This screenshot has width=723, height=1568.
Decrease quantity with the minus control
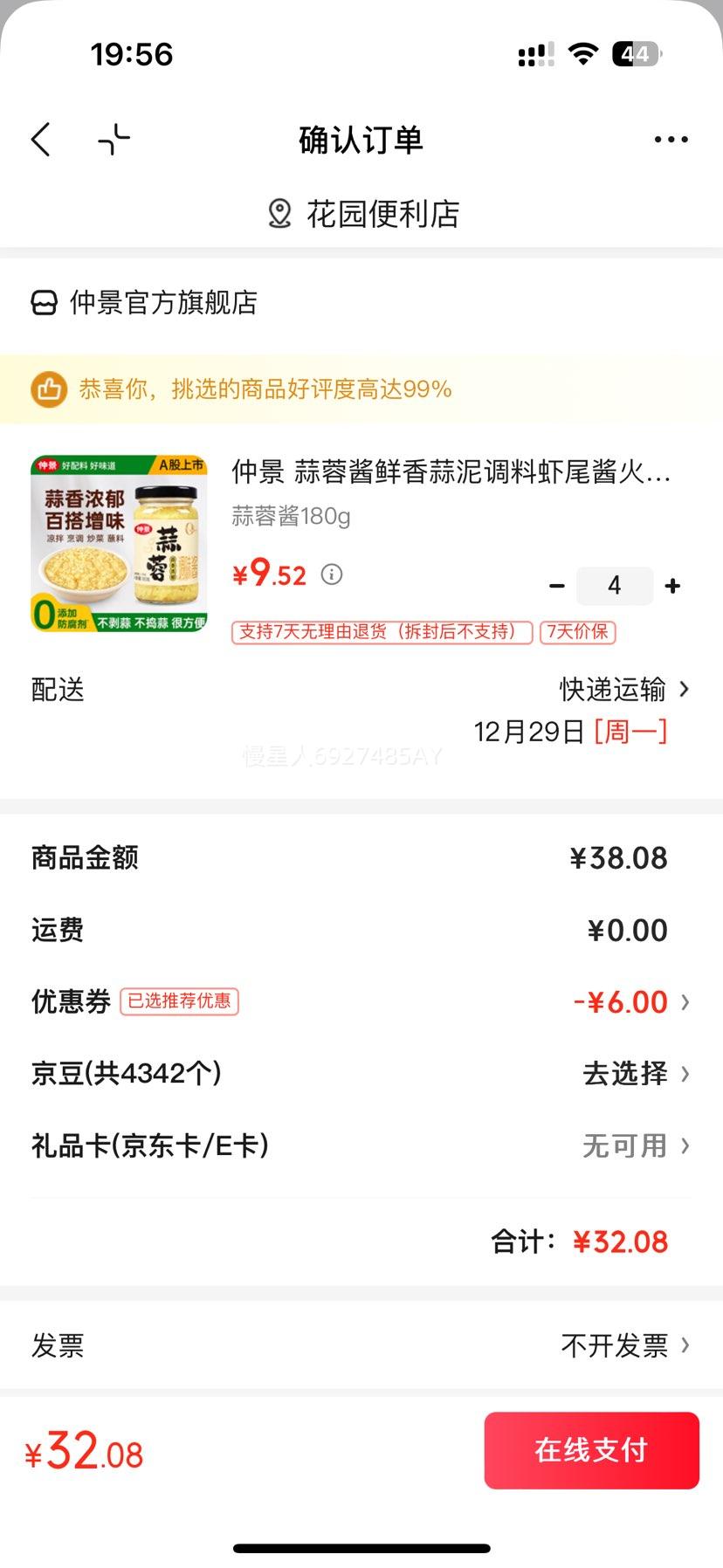click(x=557, y=586)
